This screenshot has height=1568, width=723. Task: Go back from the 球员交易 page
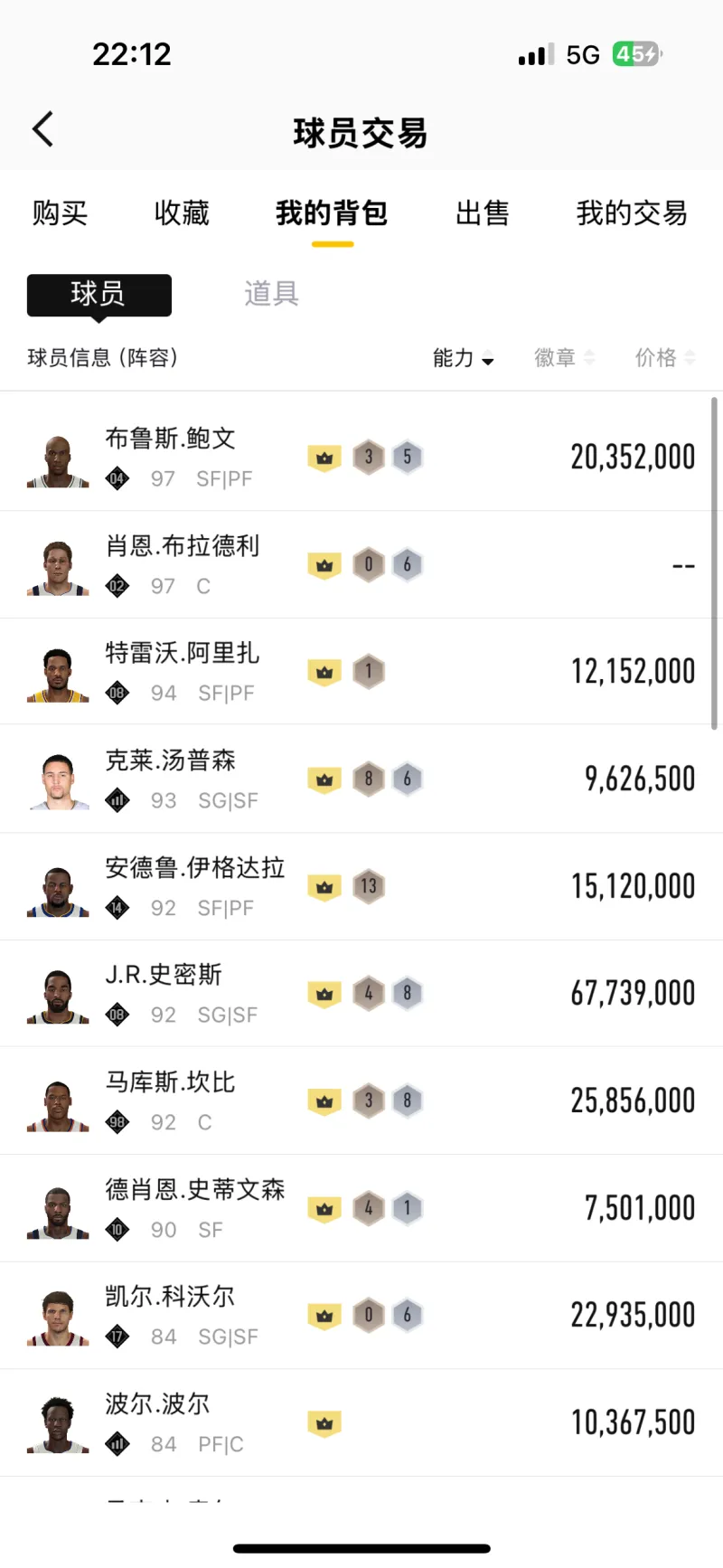(x=42, y=130)
